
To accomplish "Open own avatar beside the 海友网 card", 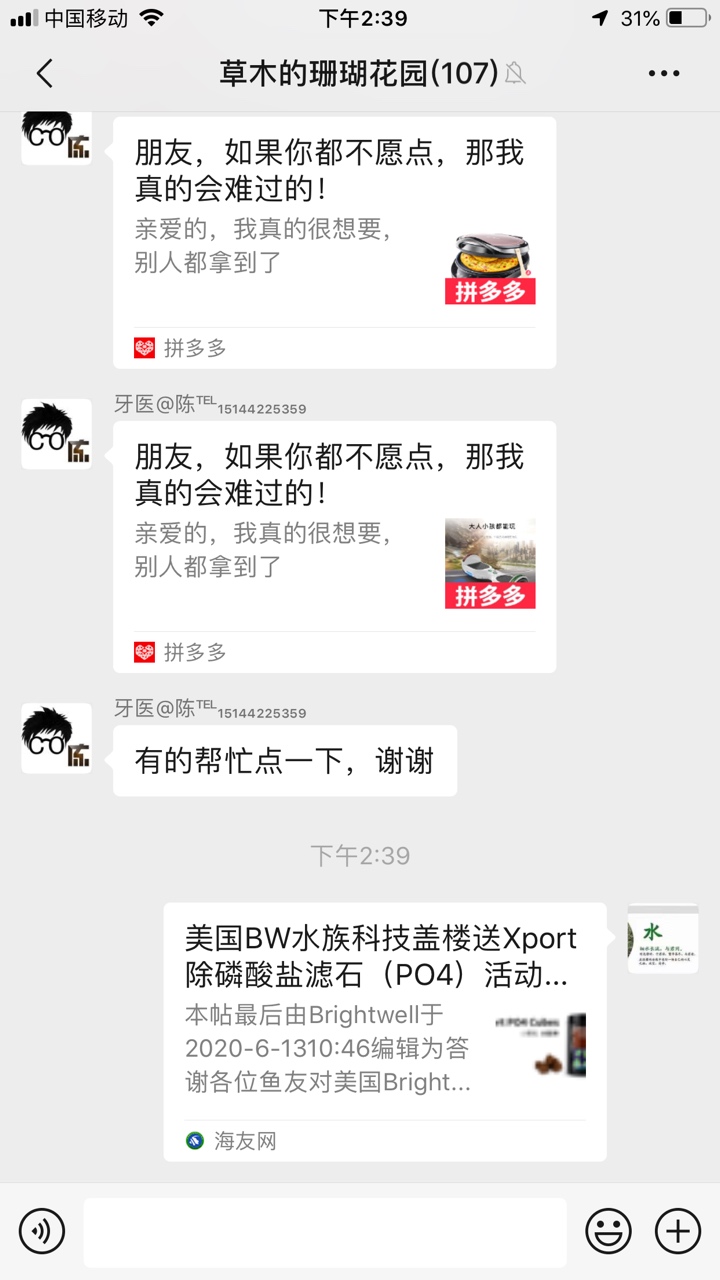I will click(x=662, y=938).
